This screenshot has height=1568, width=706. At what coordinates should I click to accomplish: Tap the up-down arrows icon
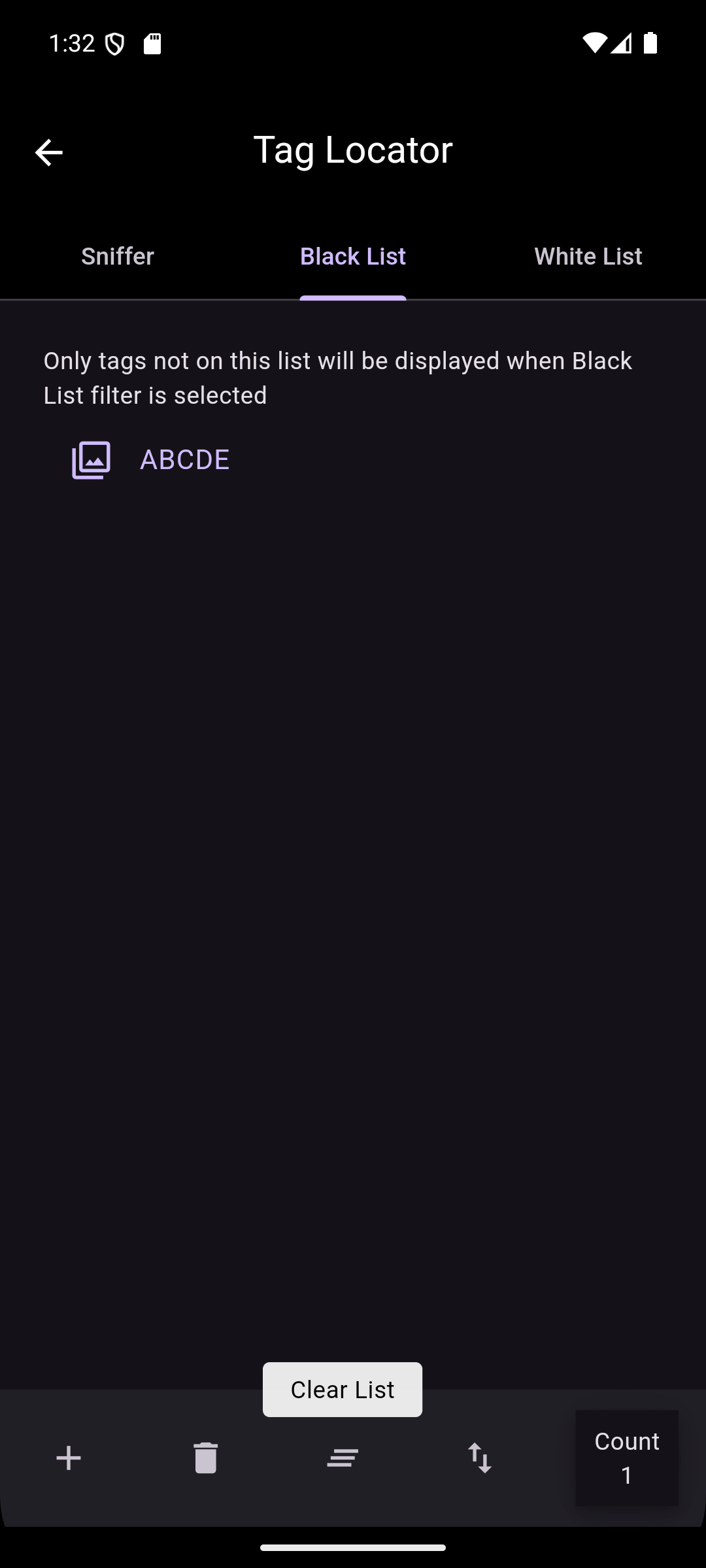(x=480, y=1458)
